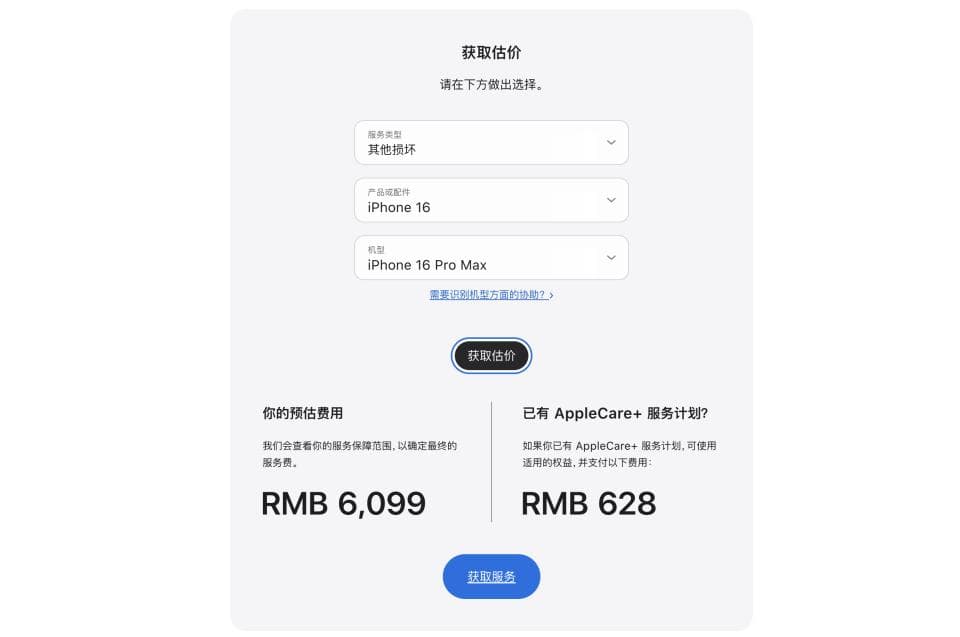Open the 需要识别机型方面的协助 link
Image resolution: width=960 pixels, height=637 pixels.
coord(490,295)
